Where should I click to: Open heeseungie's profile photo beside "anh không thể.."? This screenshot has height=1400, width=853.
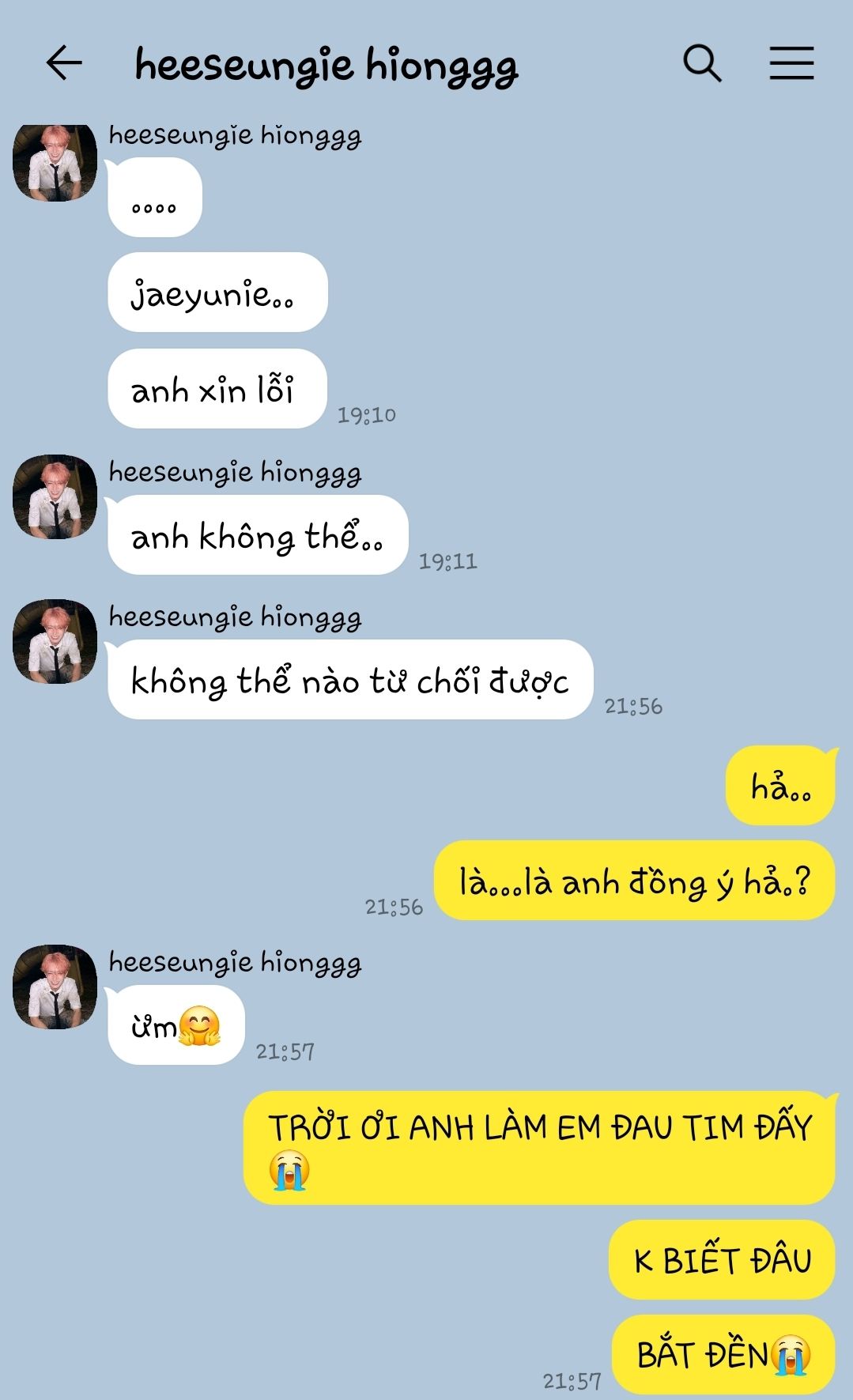point(55,496)
